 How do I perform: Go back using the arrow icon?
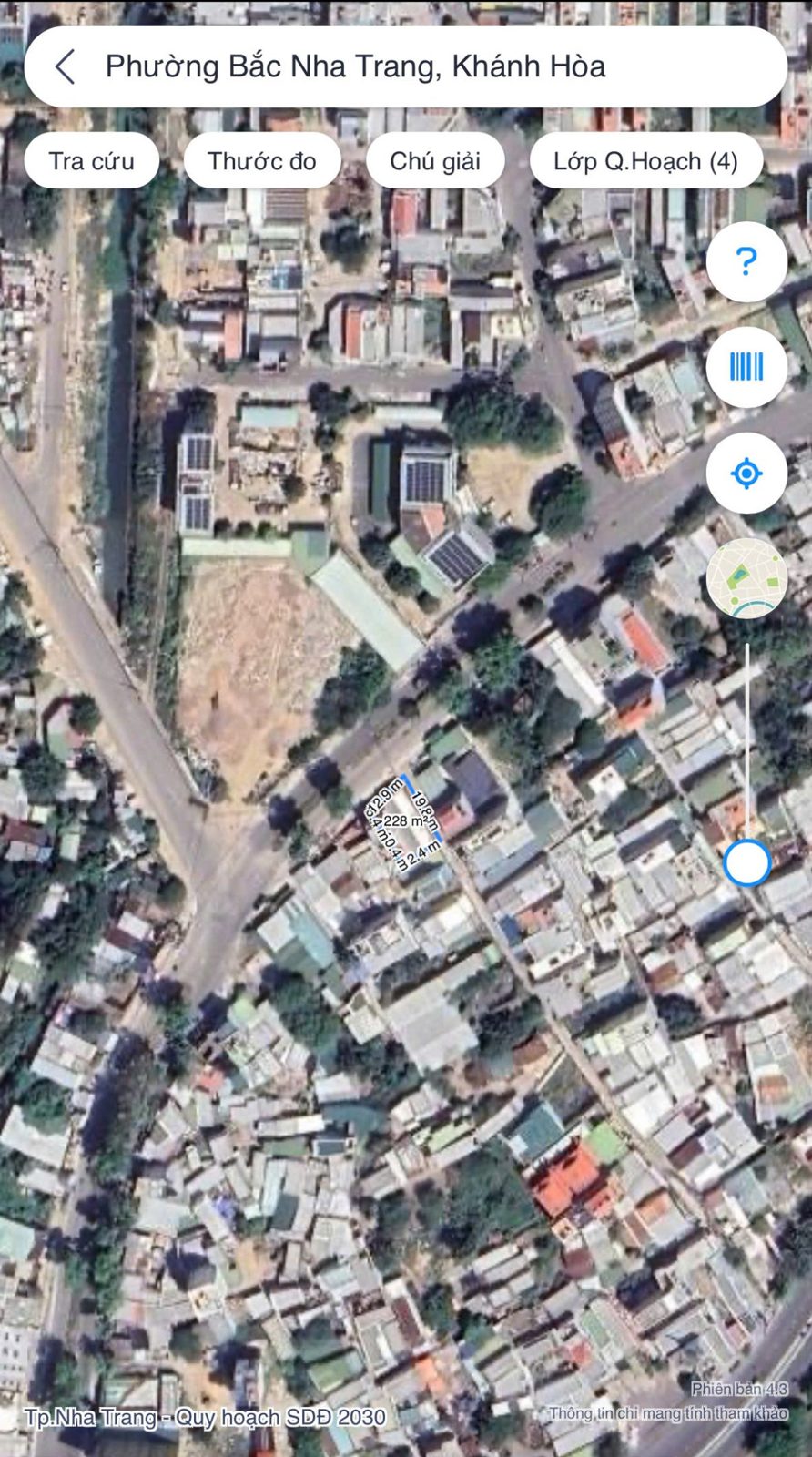pos(65,66)
